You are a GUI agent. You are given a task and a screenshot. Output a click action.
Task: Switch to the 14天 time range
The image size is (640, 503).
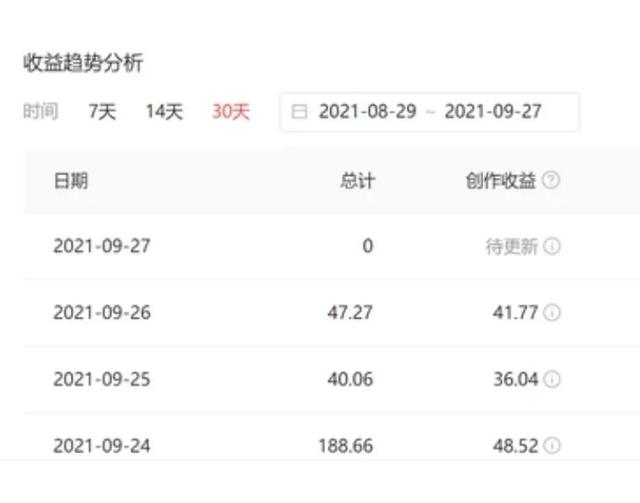164,112
